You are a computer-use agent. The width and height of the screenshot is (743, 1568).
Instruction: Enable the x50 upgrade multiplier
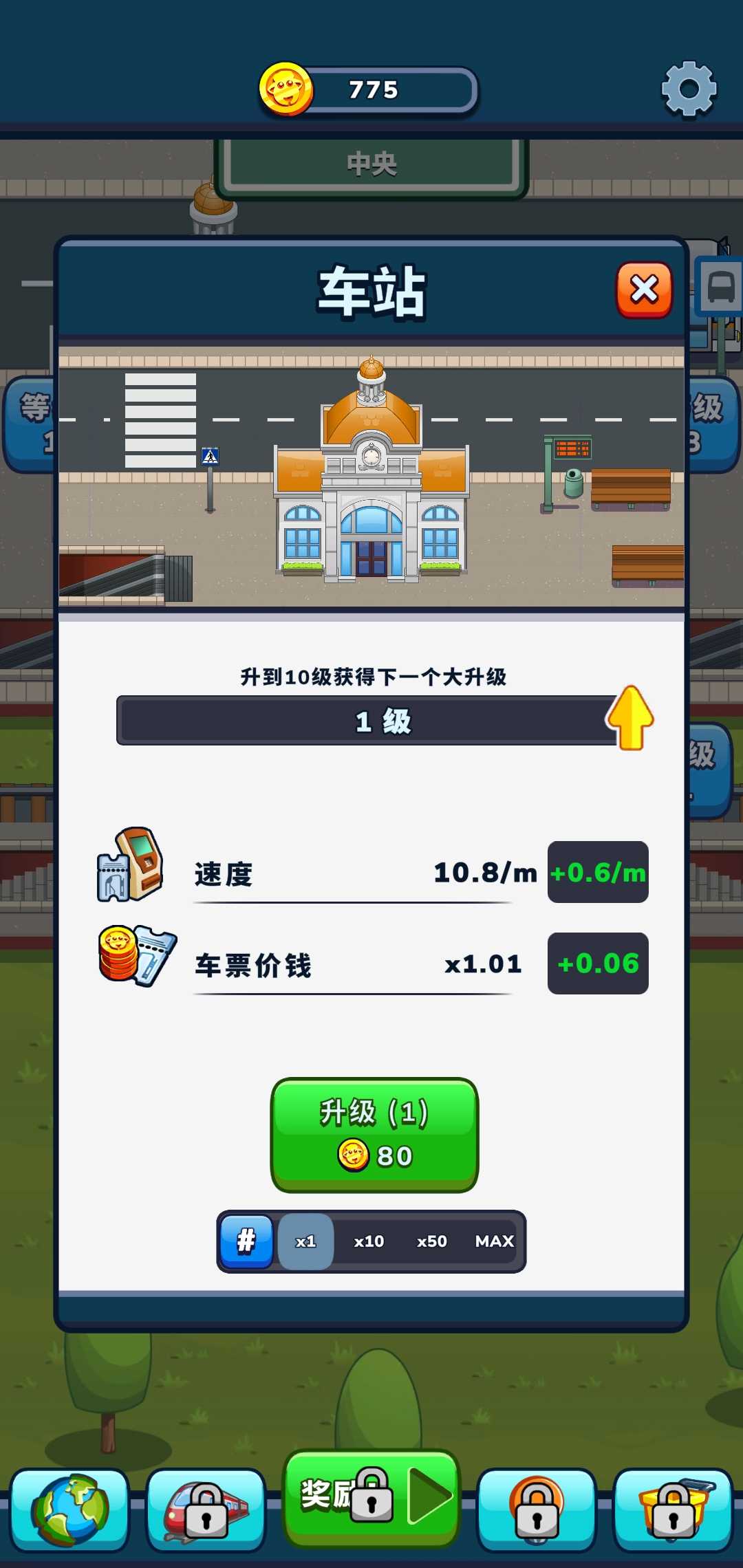pos(431,1241)
